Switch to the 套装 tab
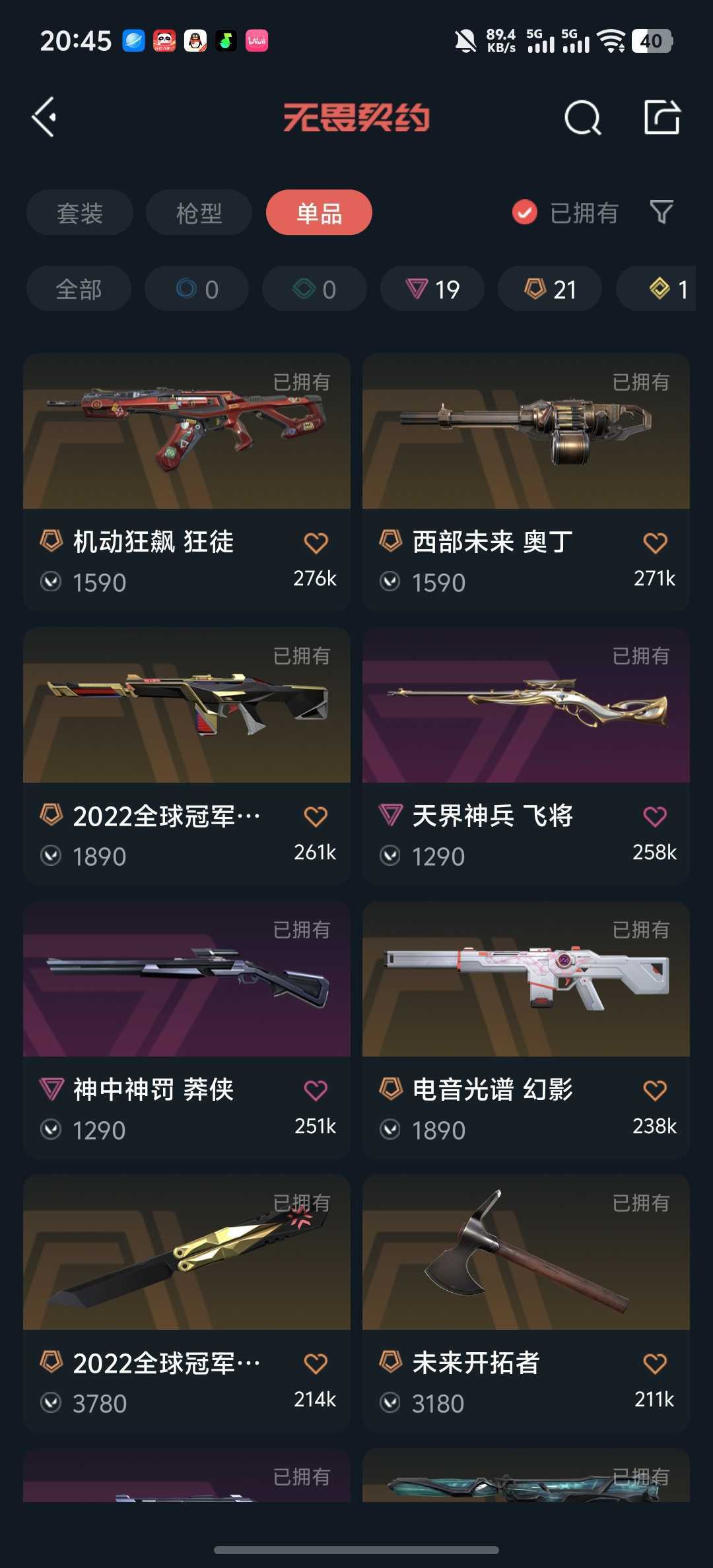This screenshot has height=1568, width=713. point(79,212)
